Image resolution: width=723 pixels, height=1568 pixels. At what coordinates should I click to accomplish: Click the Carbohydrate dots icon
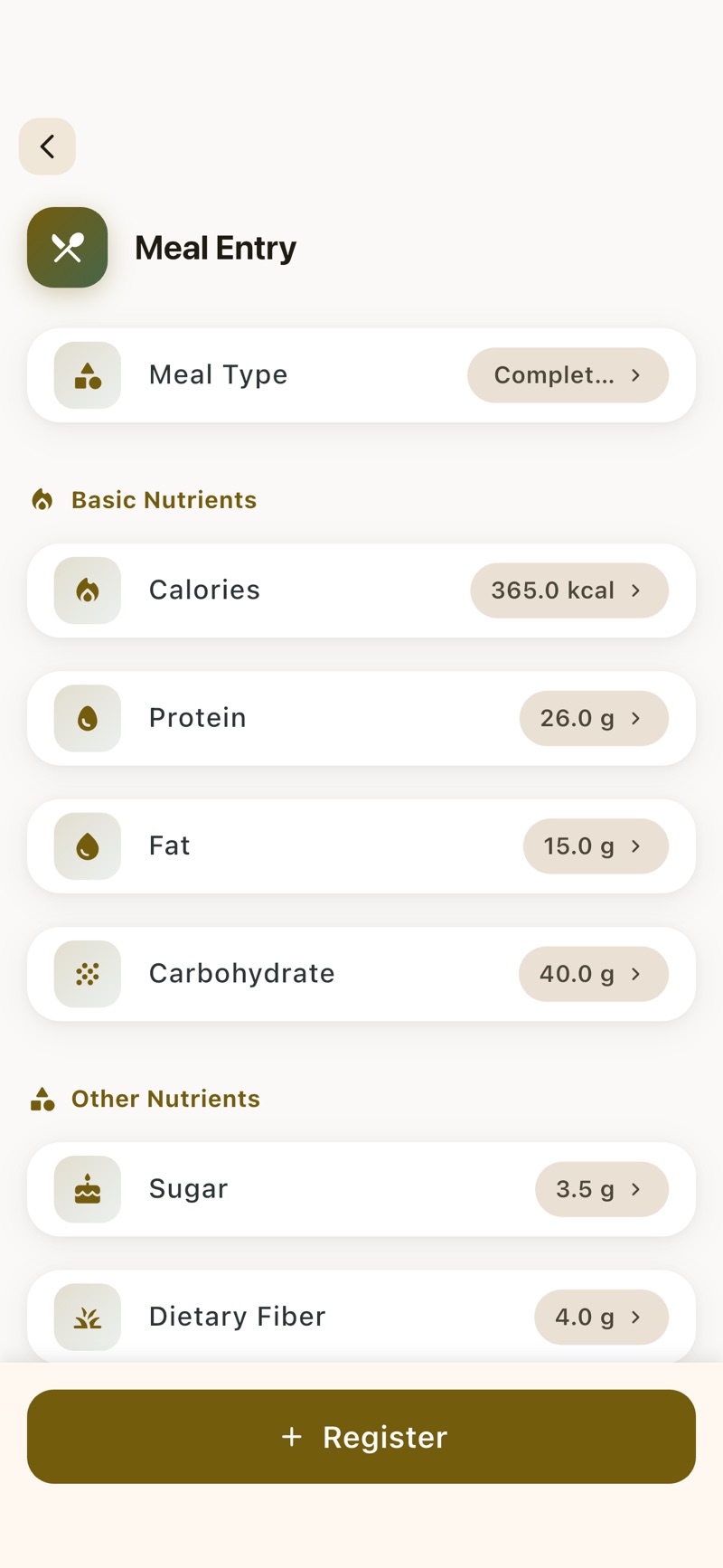pyautogui.click(x=87, y=974)
